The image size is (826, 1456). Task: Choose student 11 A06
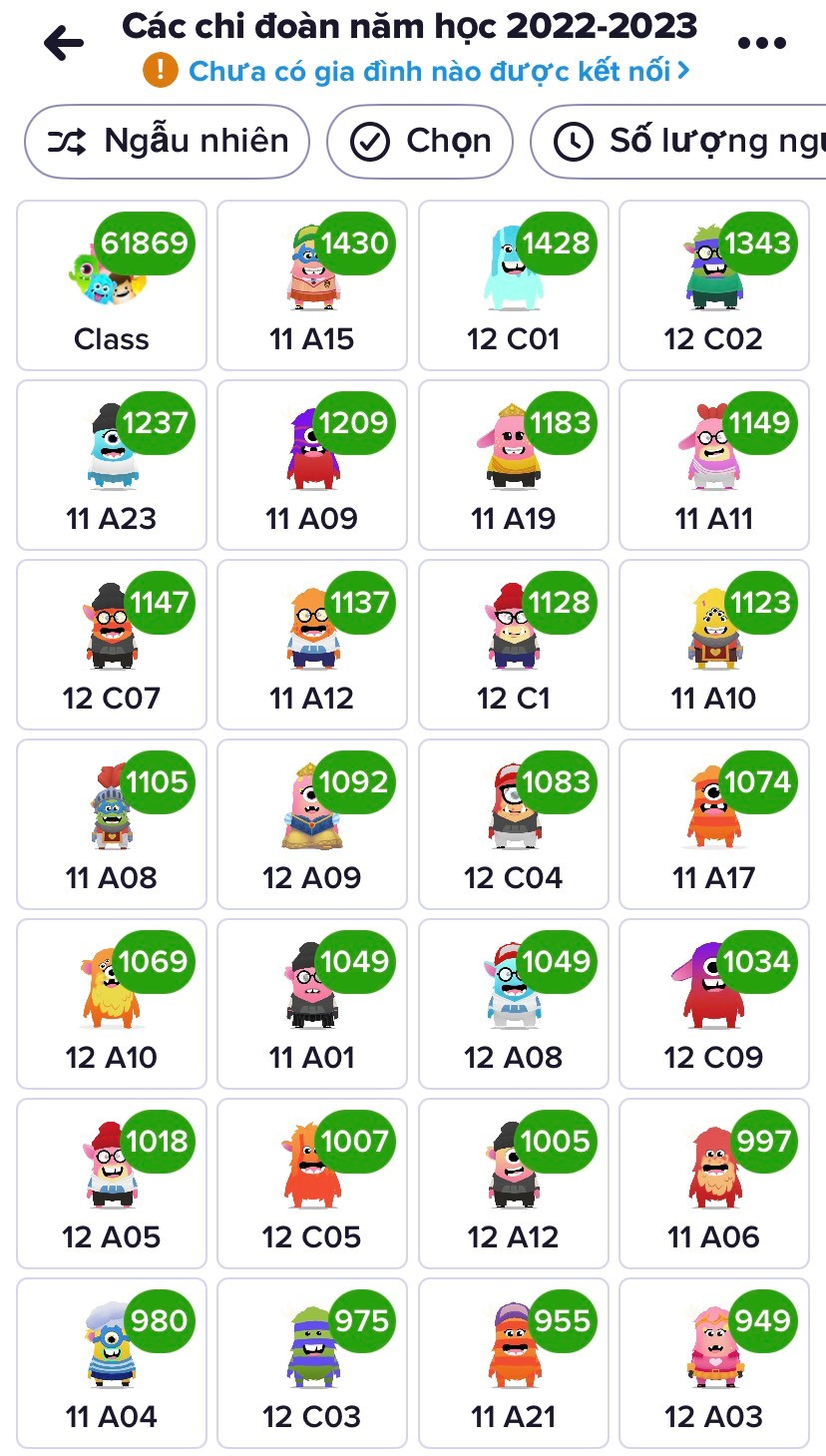pos(714,1184)
